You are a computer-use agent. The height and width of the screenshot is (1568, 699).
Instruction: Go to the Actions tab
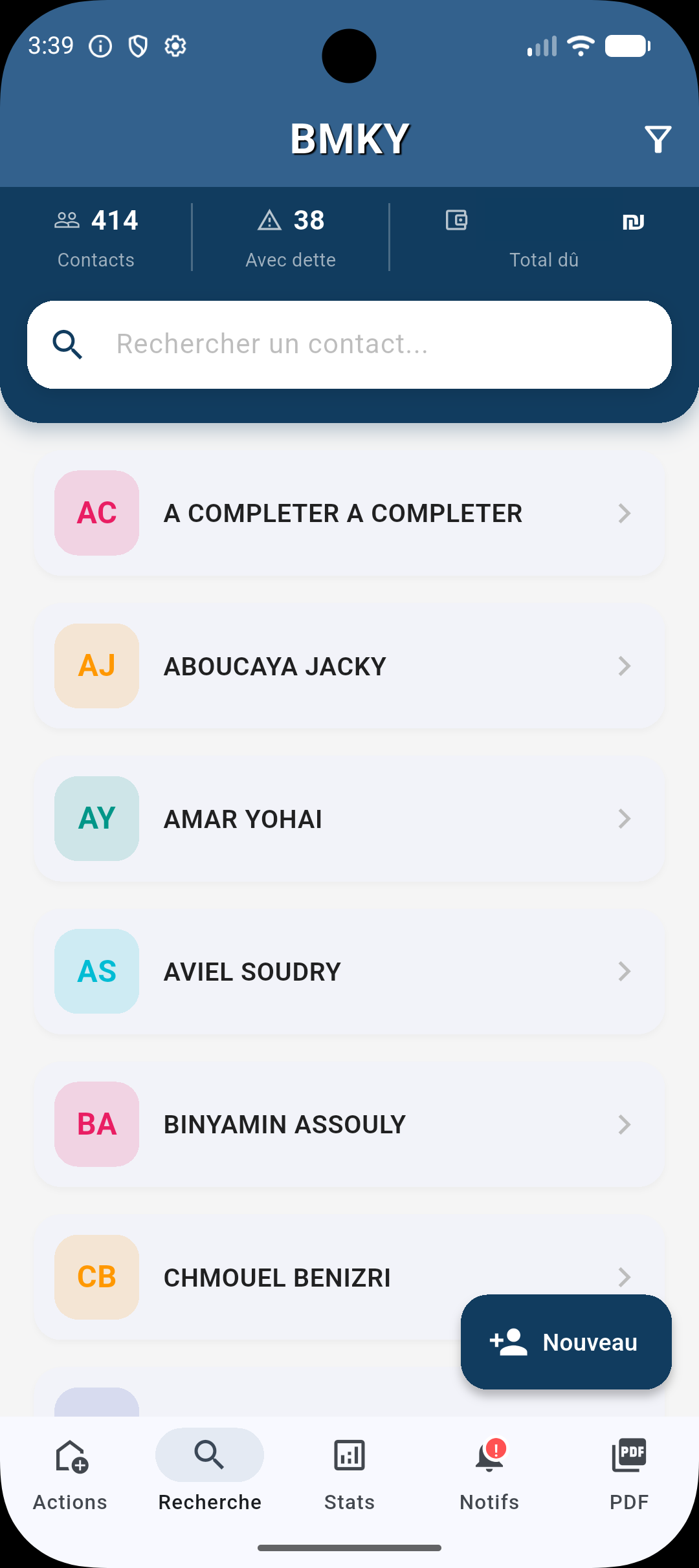69,1468
